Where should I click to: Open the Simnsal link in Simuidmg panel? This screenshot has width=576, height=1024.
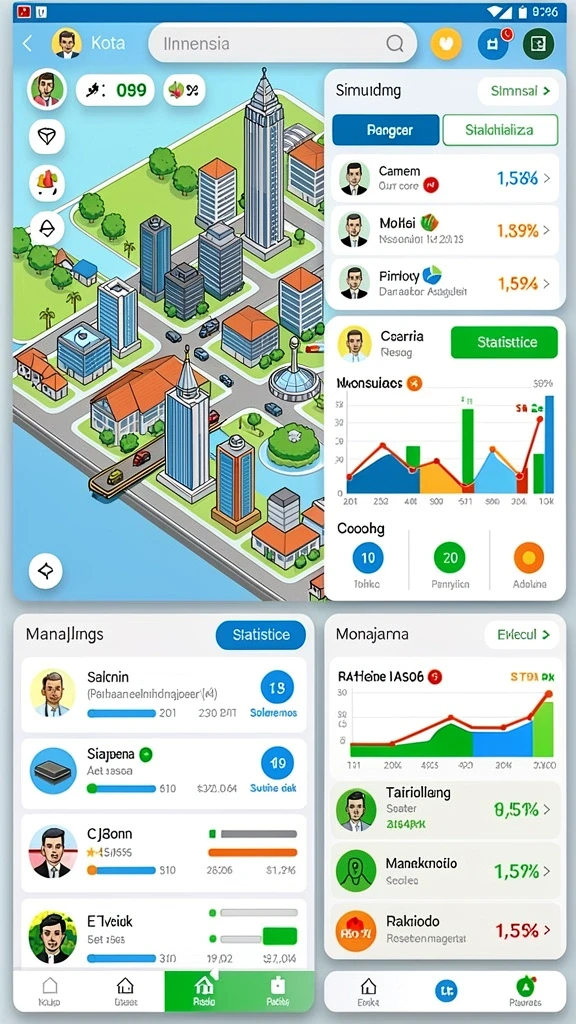(x=518, y=91)
